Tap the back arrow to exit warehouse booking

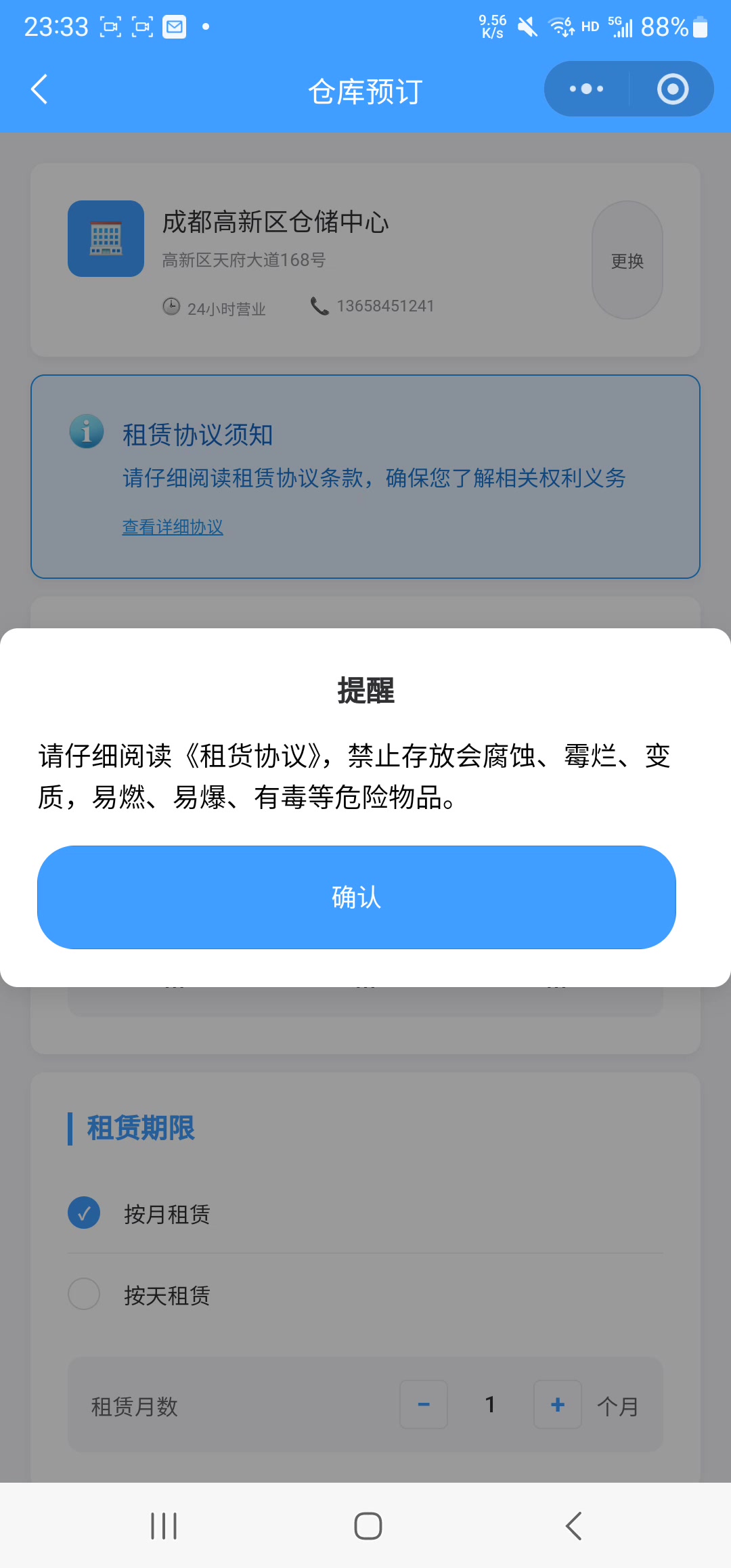tap(39, 89)
